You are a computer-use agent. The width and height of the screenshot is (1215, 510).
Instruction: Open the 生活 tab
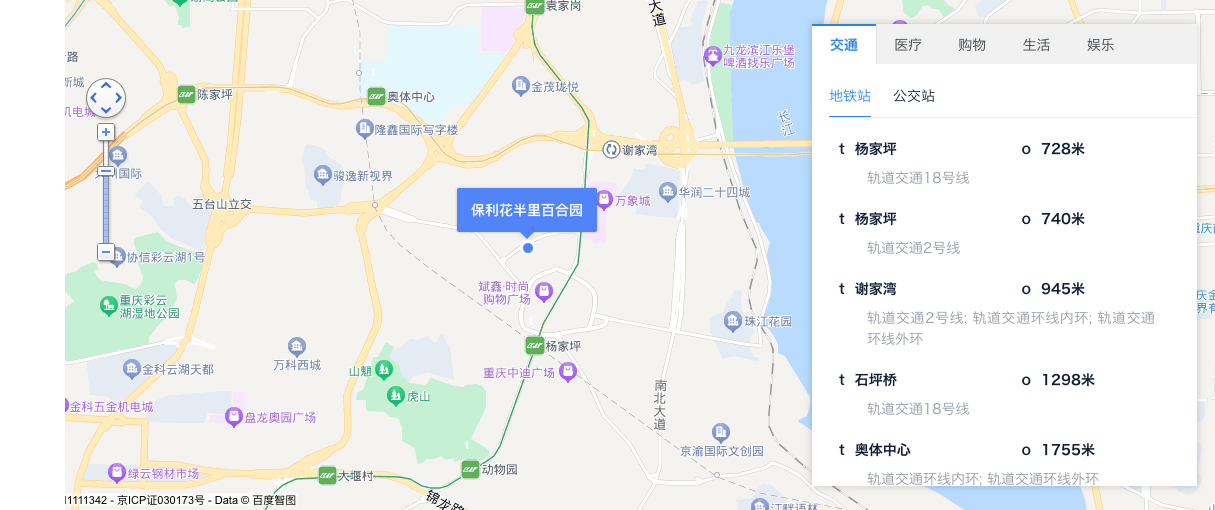click(1036, 45)
